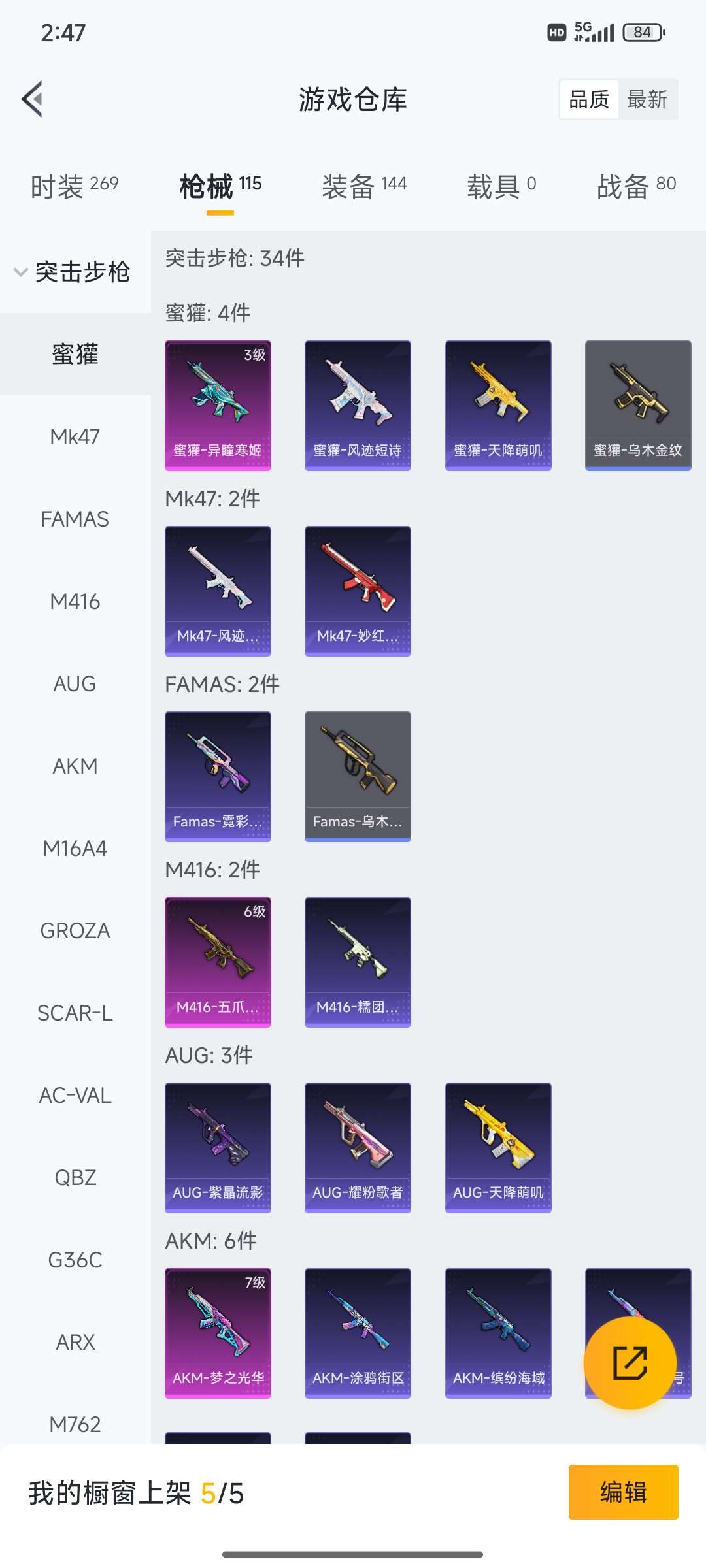Image resolution: width=706 pixels, height=1568 pixels.
Task: Open the AKM-涂鸦街区 skin
Action: [358, 1333]
